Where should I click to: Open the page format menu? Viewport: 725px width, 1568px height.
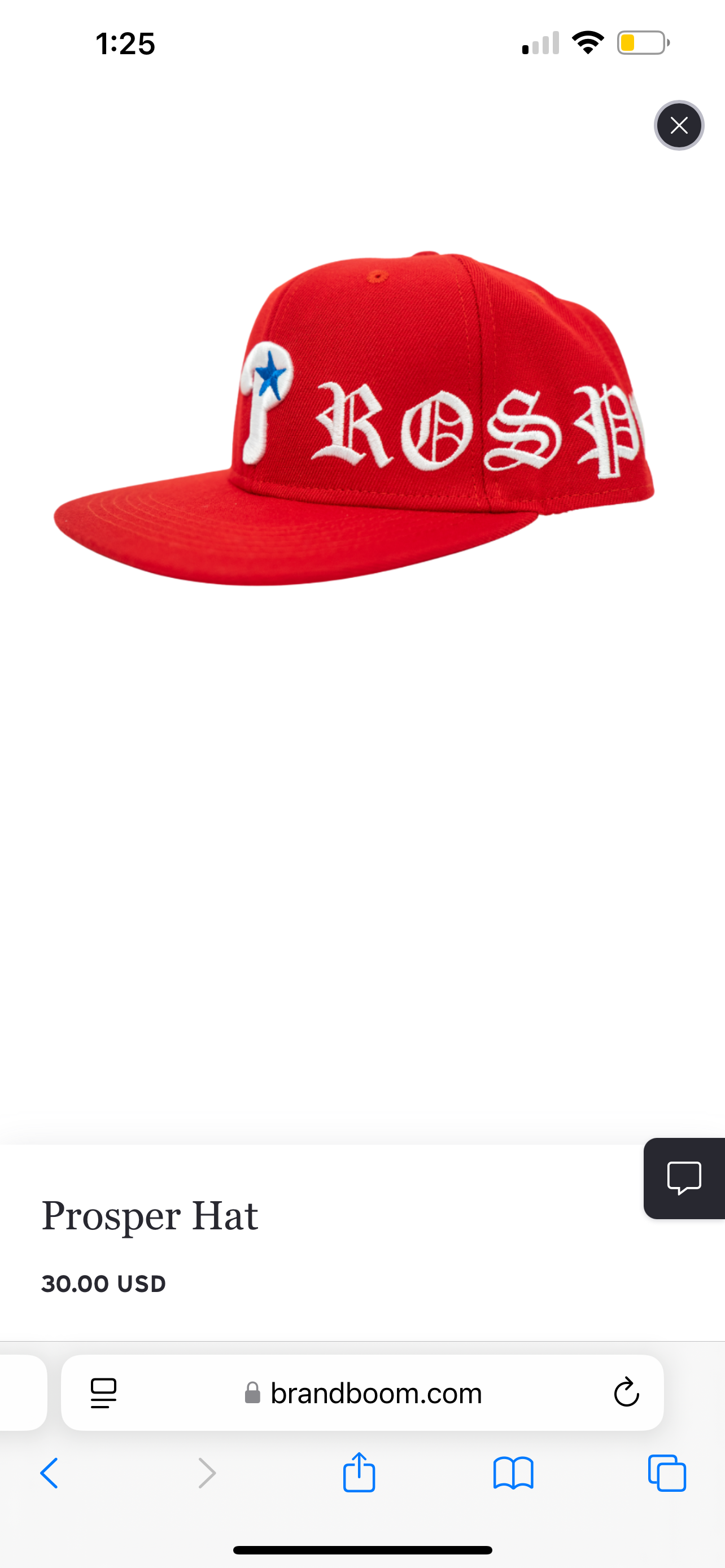pyautogui.click(x=103, y=1393)
